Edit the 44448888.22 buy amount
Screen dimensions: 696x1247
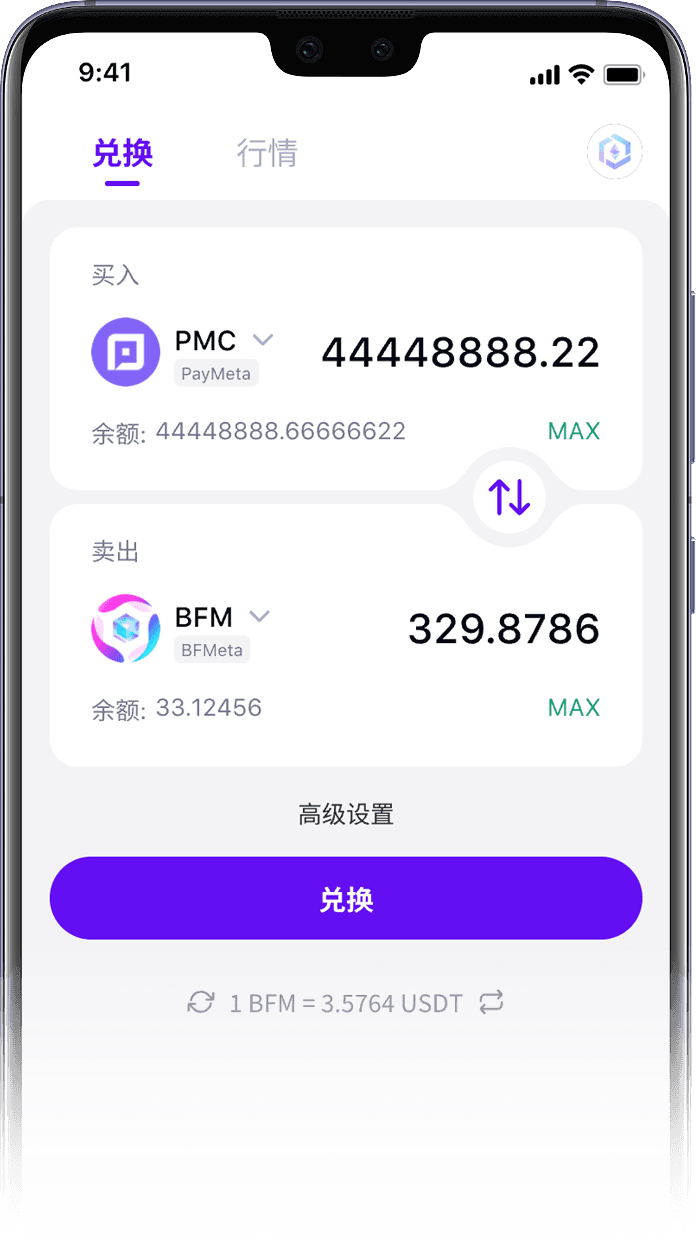click(460, 353)
